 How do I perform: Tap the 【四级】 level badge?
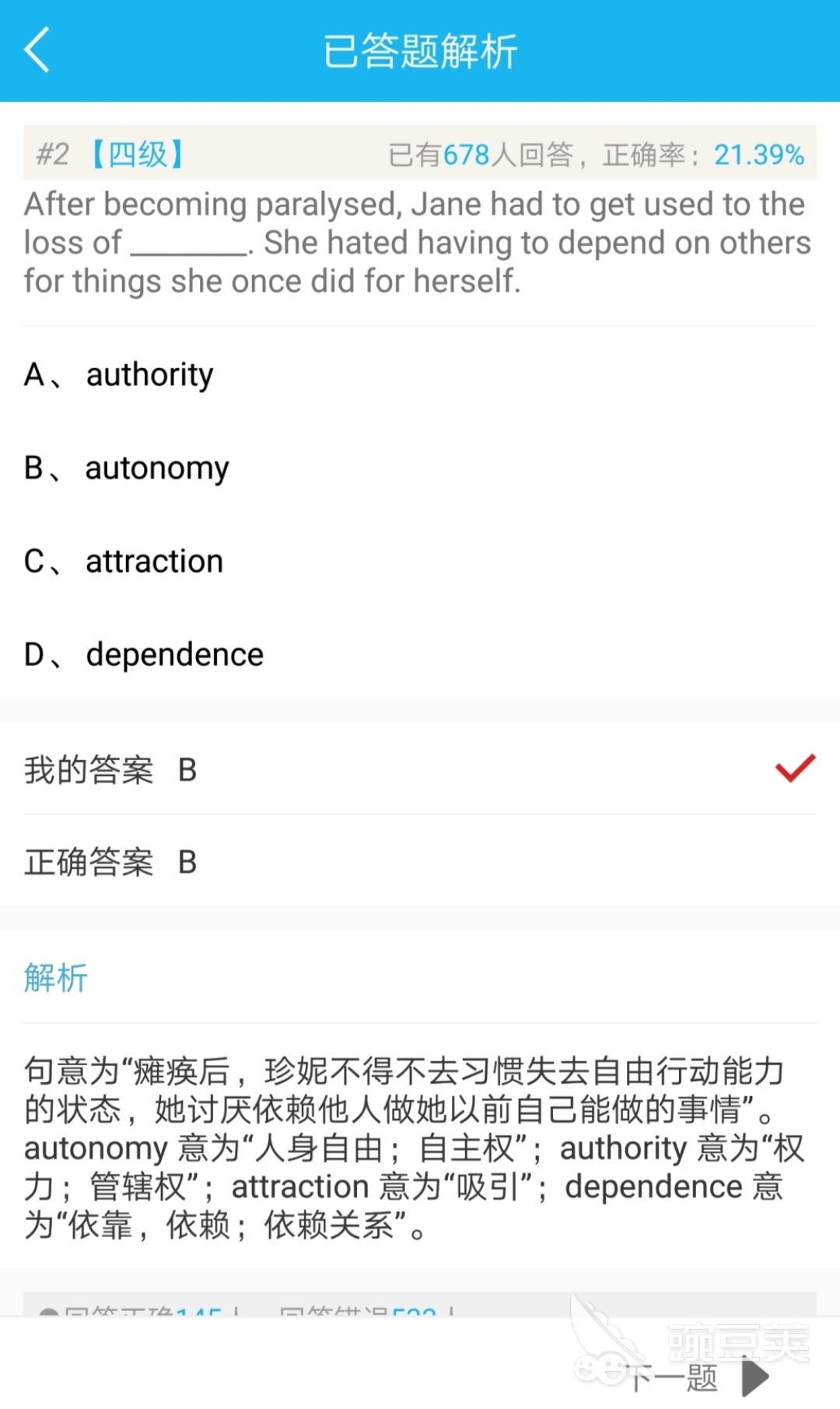[x=138, y=155]
